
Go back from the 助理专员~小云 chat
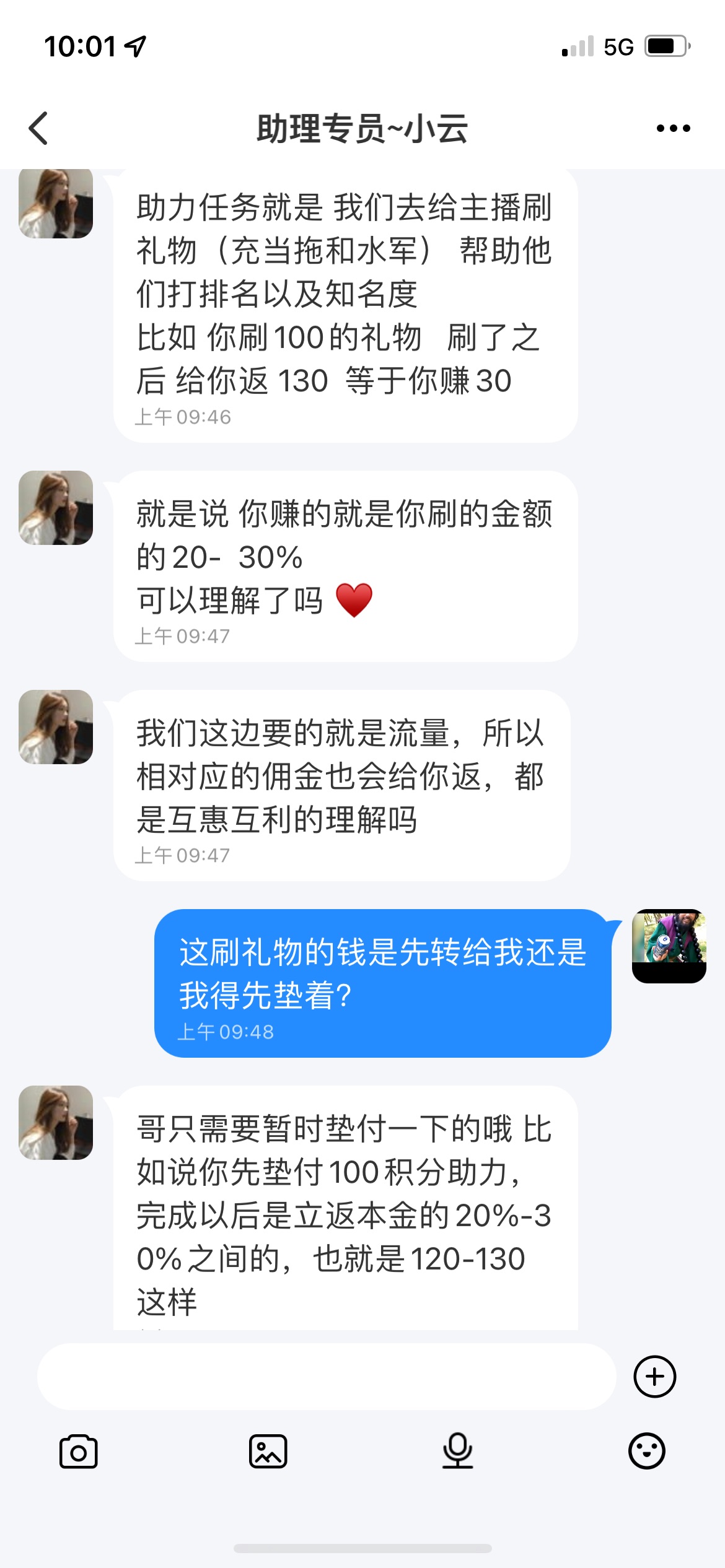pyautogui.click(x=38, y=128)
